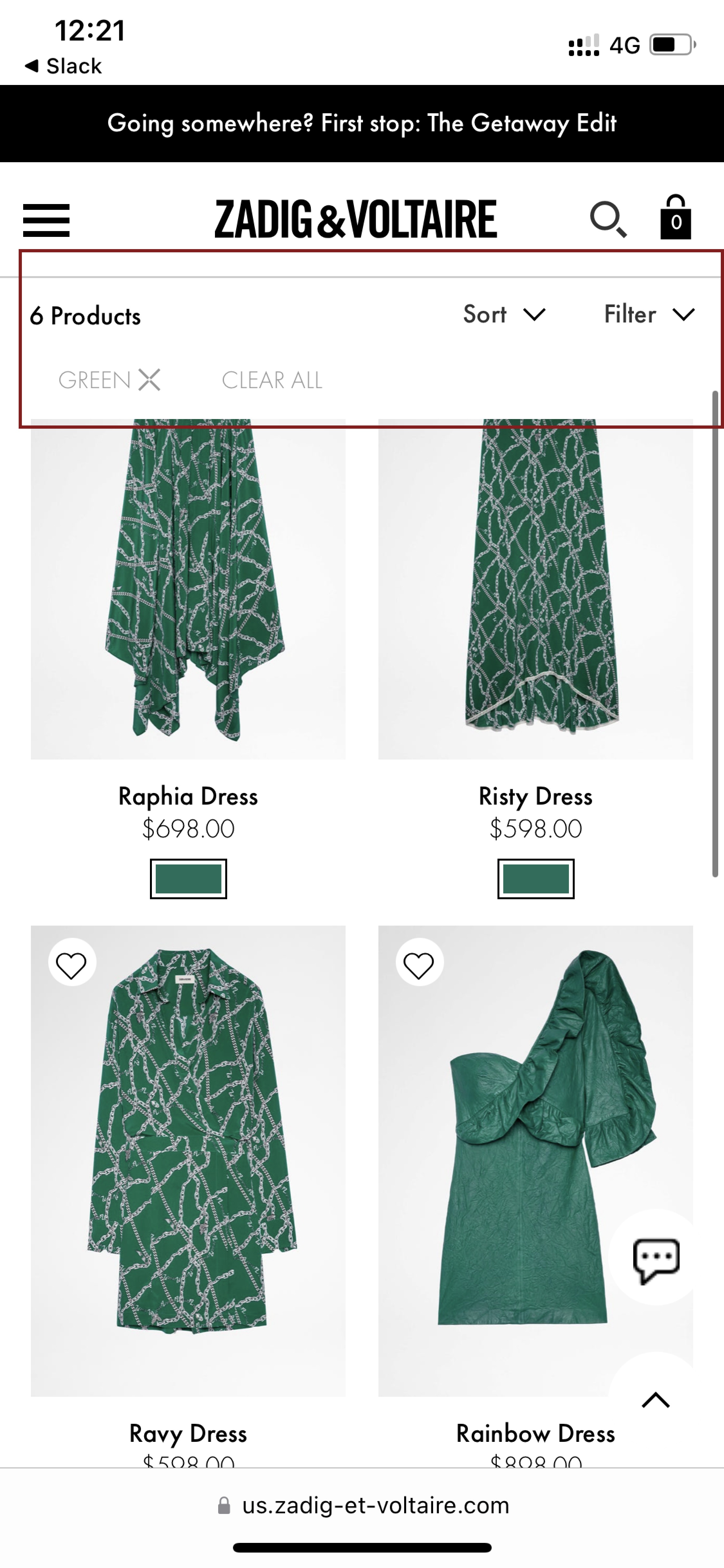The image size is (724, 1568).
Task: Select green swatch under Risty Dress
Action: point(536,878)
